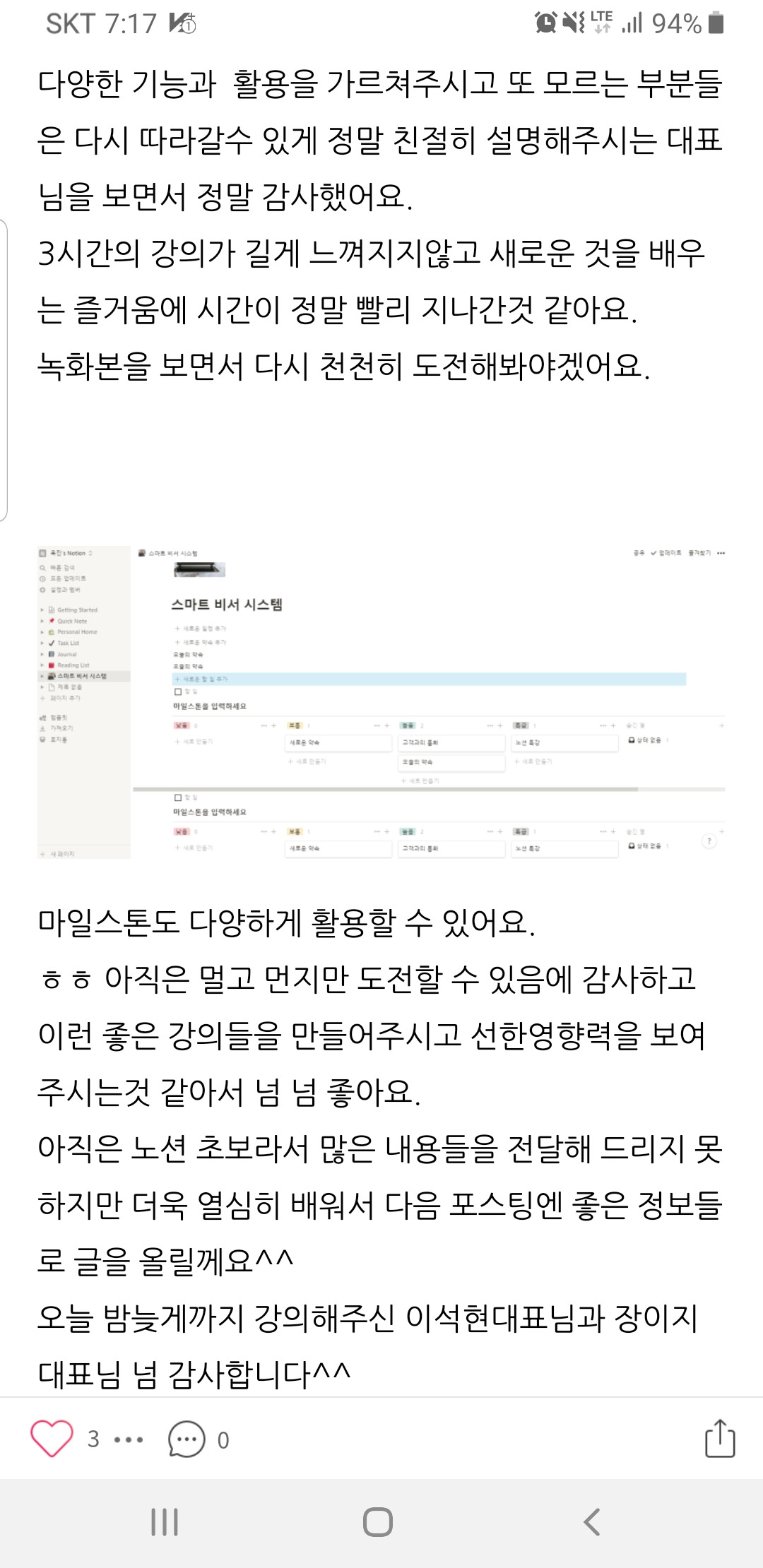Like this post with the heart icon
763x1568 pixels.
(52, 1439)
